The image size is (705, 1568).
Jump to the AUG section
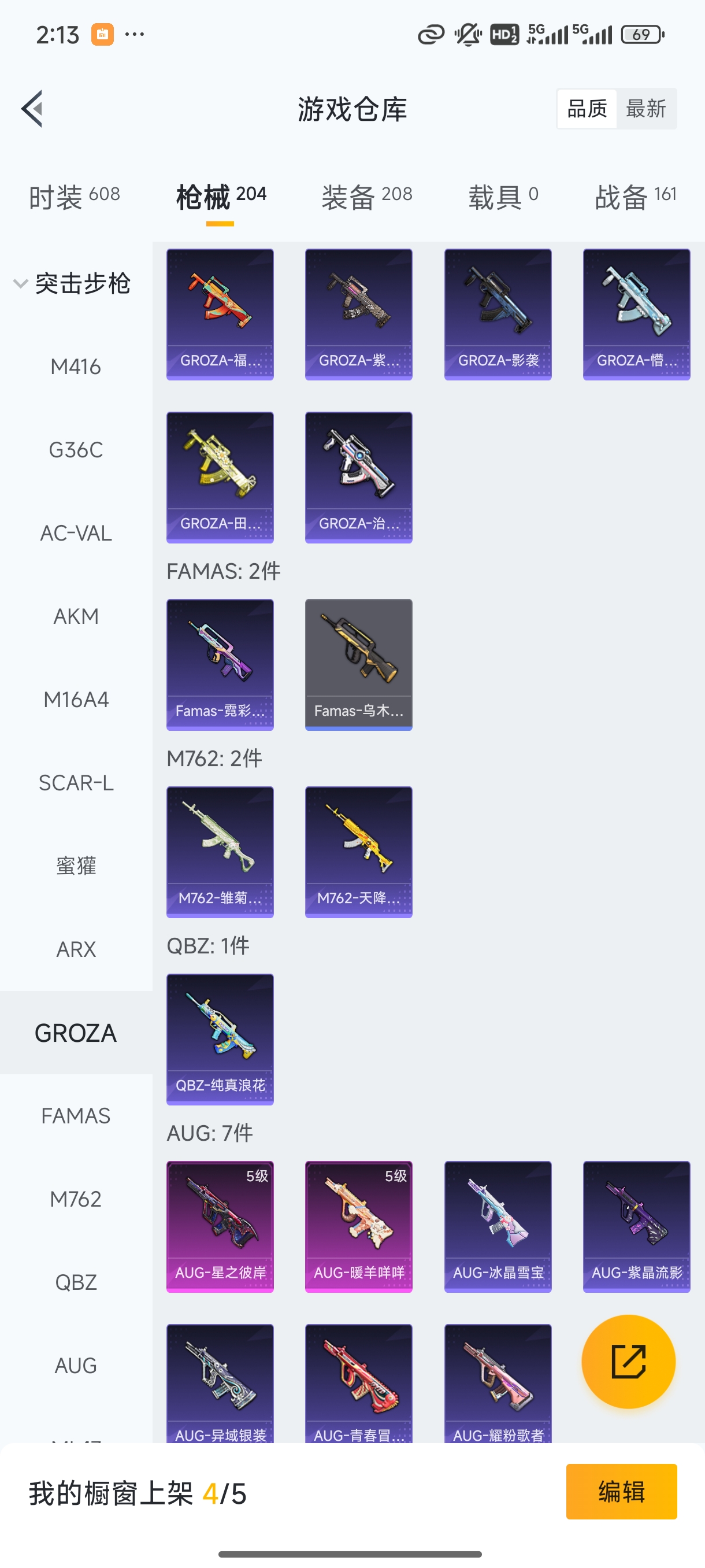click(x=76, y=1365)
